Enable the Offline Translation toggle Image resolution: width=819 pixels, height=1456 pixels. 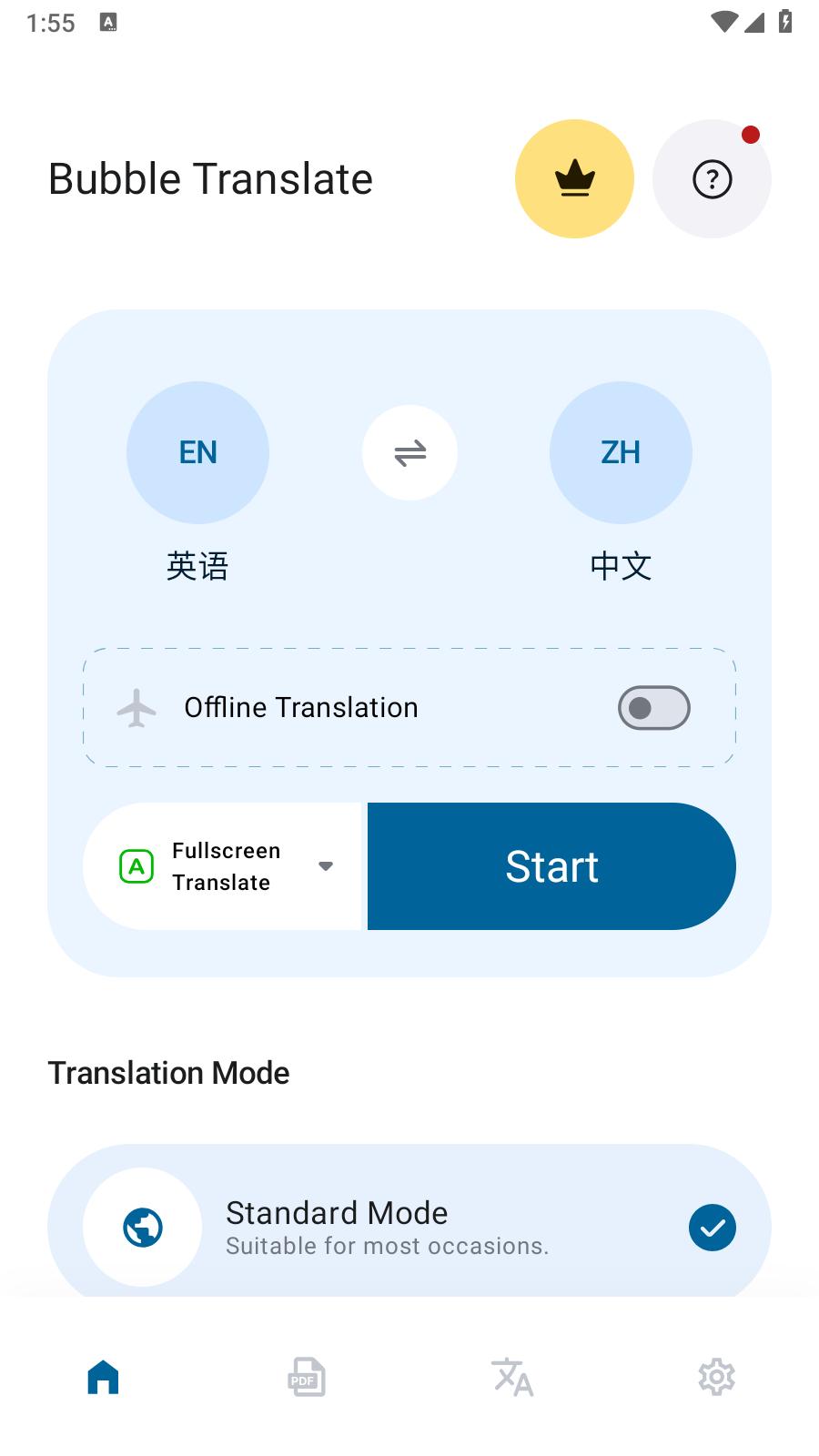pos(653,708)
